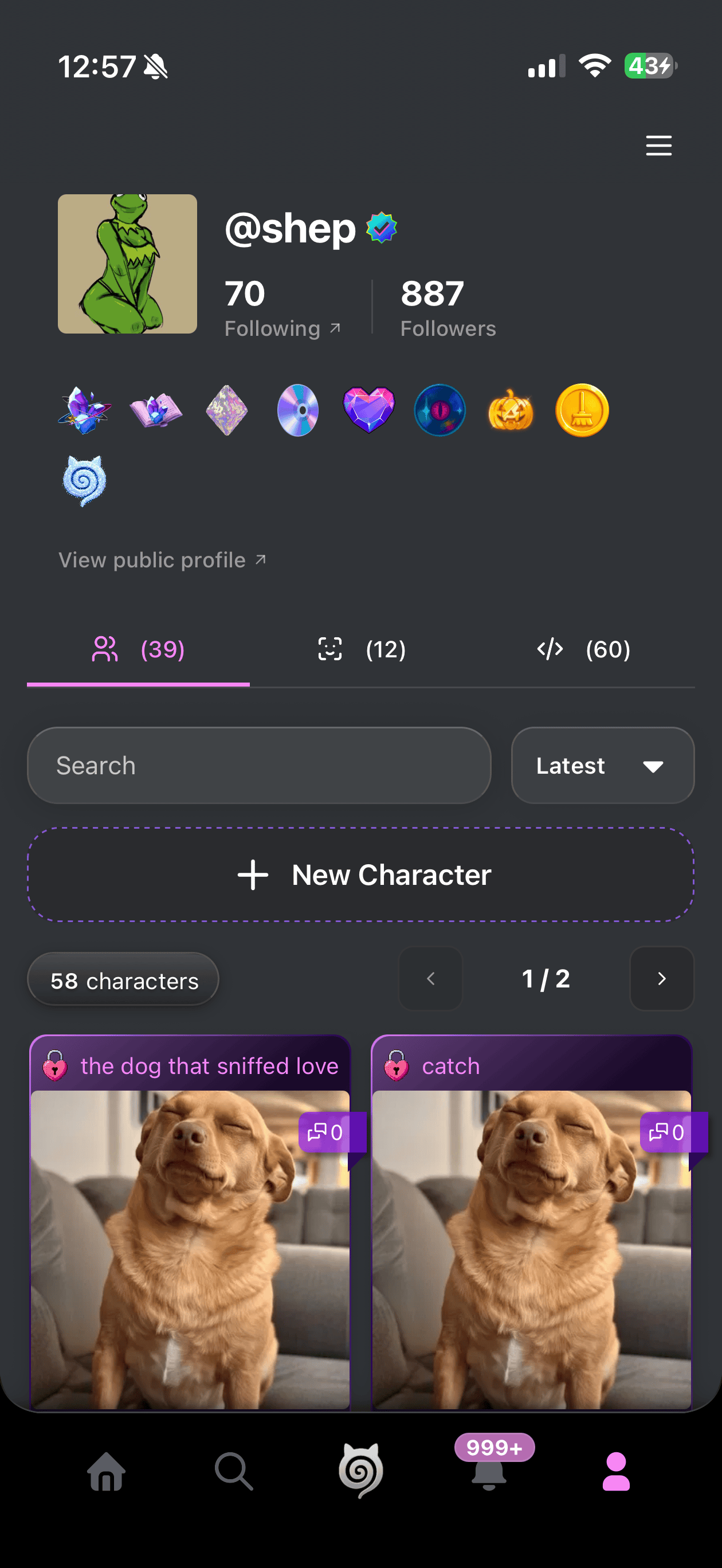
Task: Open the hamburger menu
Action: coord(658,146)
